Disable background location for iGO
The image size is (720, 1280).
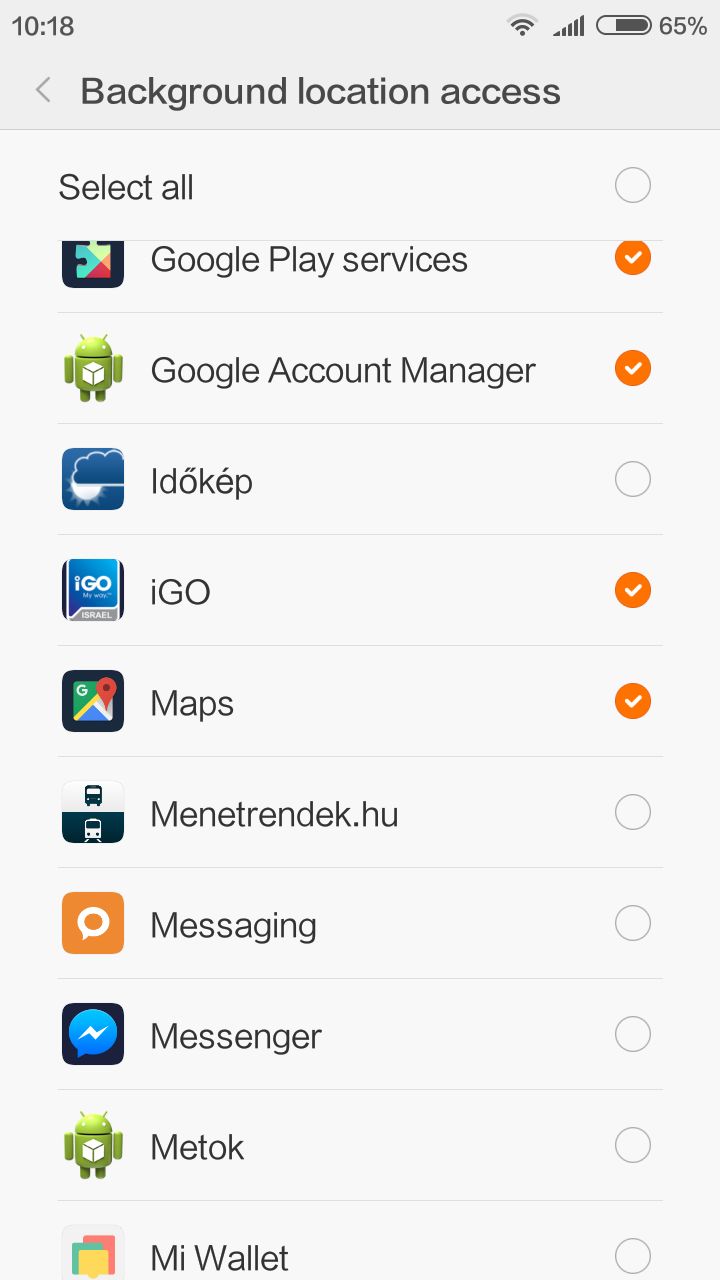(633, 590)
